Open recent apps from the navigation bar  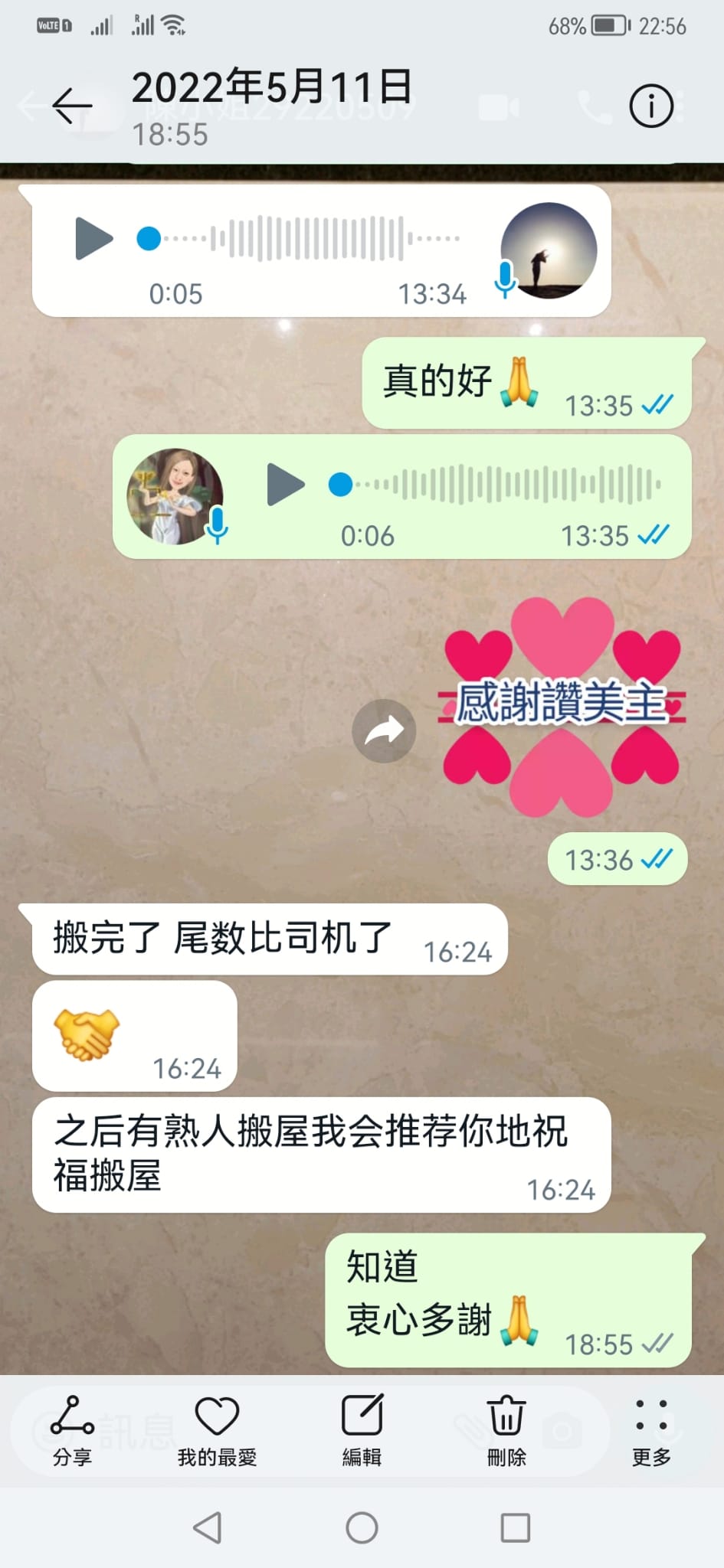pos(515,1527)
